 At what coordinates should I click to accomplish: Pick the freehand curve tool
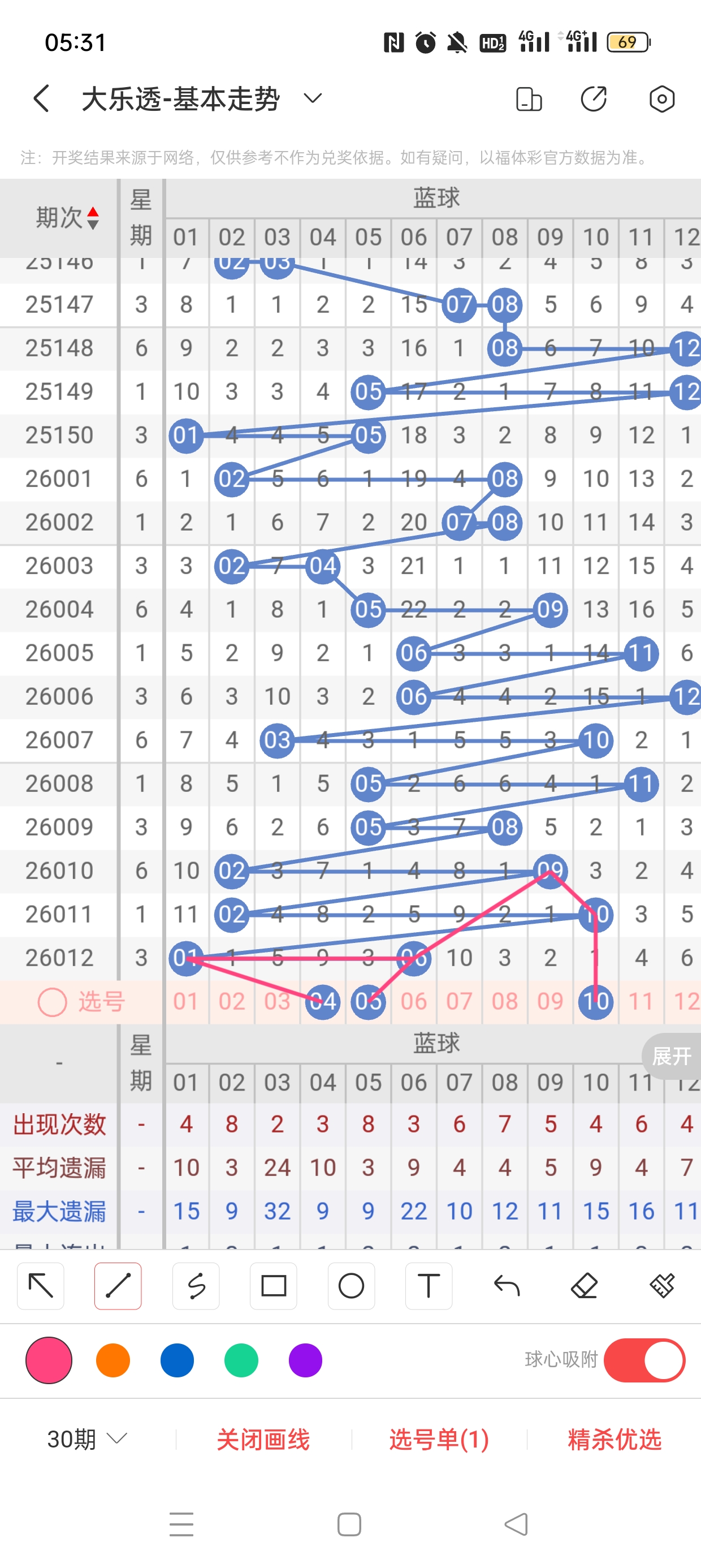coord(196,1286)
